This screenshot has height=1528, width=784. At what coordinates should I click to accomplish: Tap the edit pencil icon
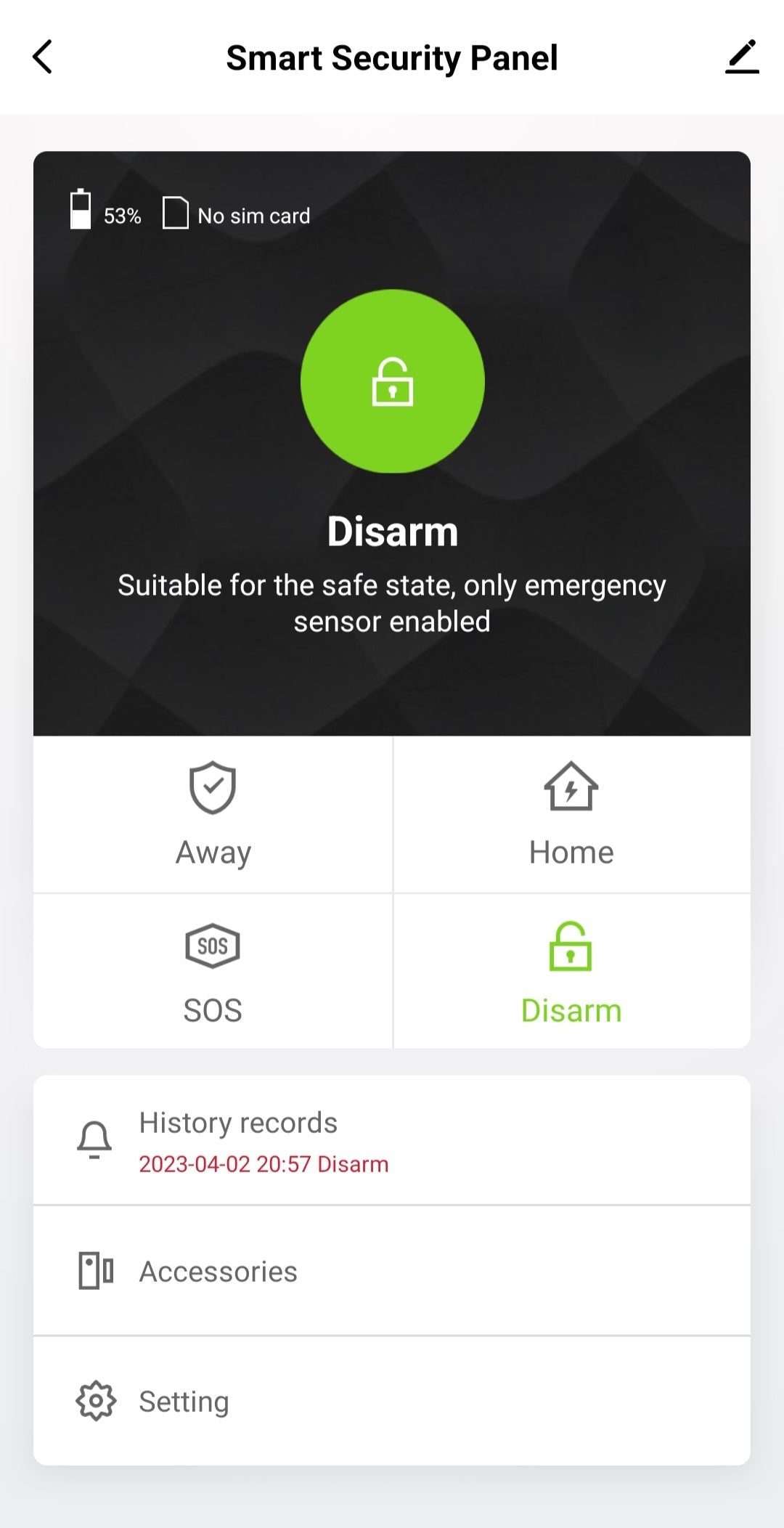click(741, 57)
